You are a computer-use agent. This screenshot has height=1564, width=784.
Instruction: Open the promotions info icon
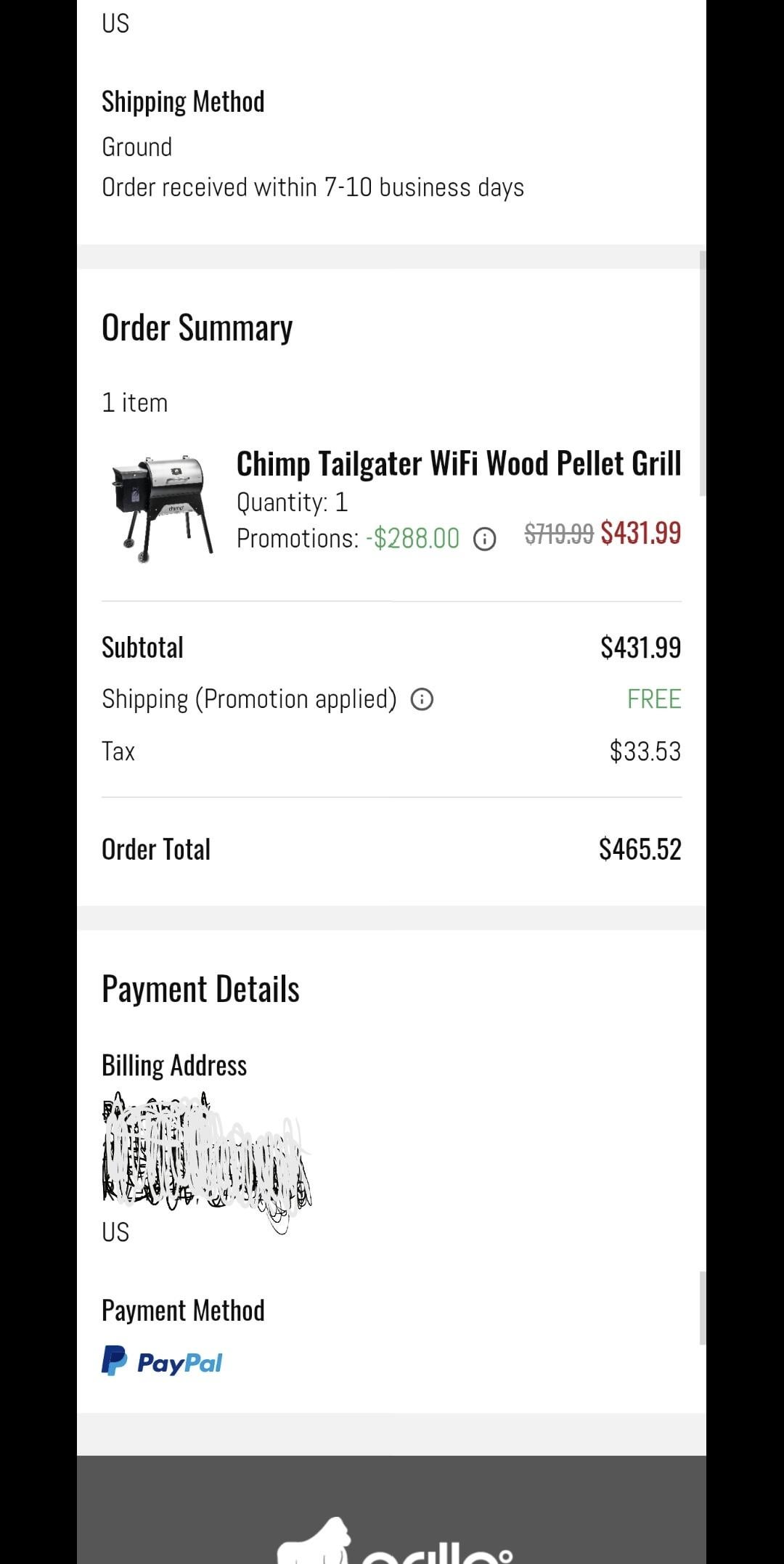click(484, 539)
